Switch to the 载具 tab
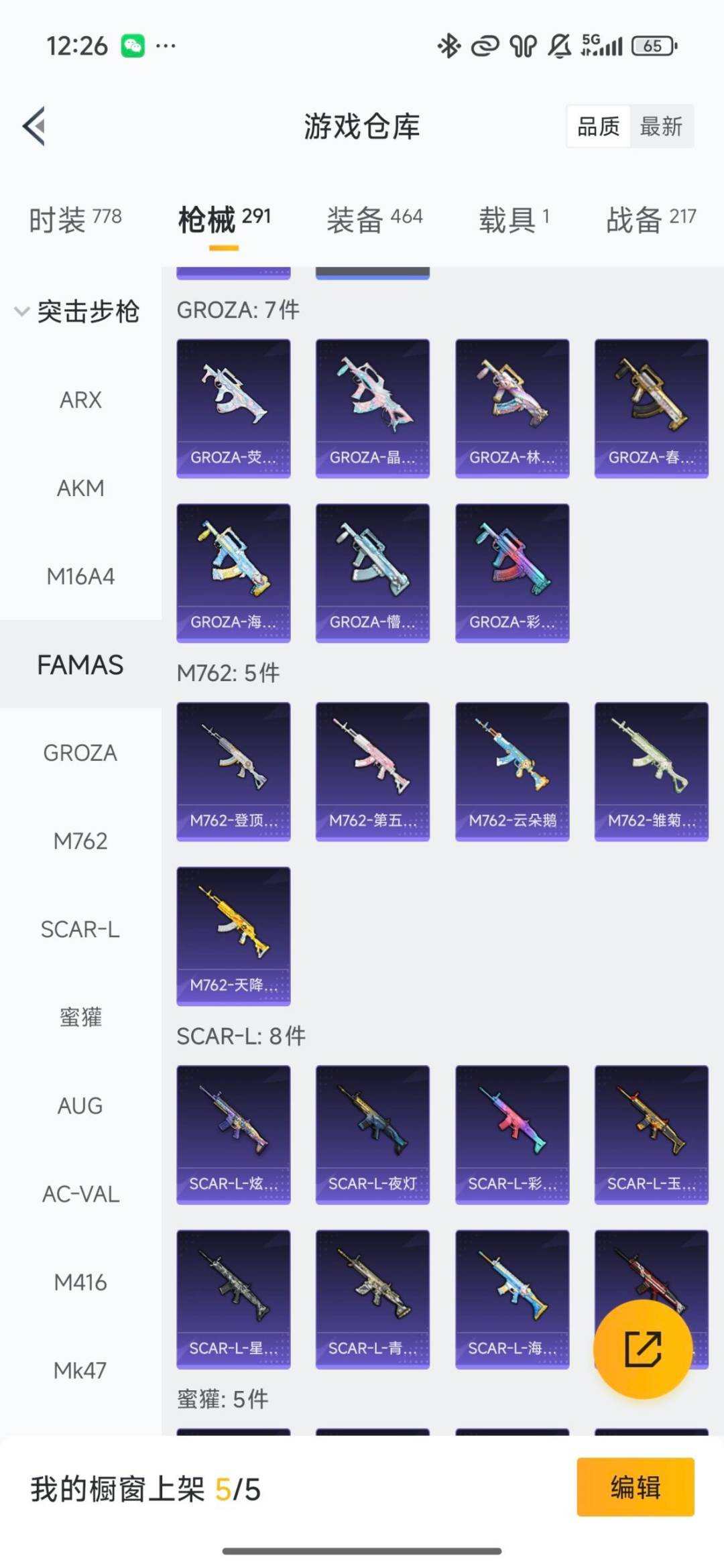 pos(514,219)
